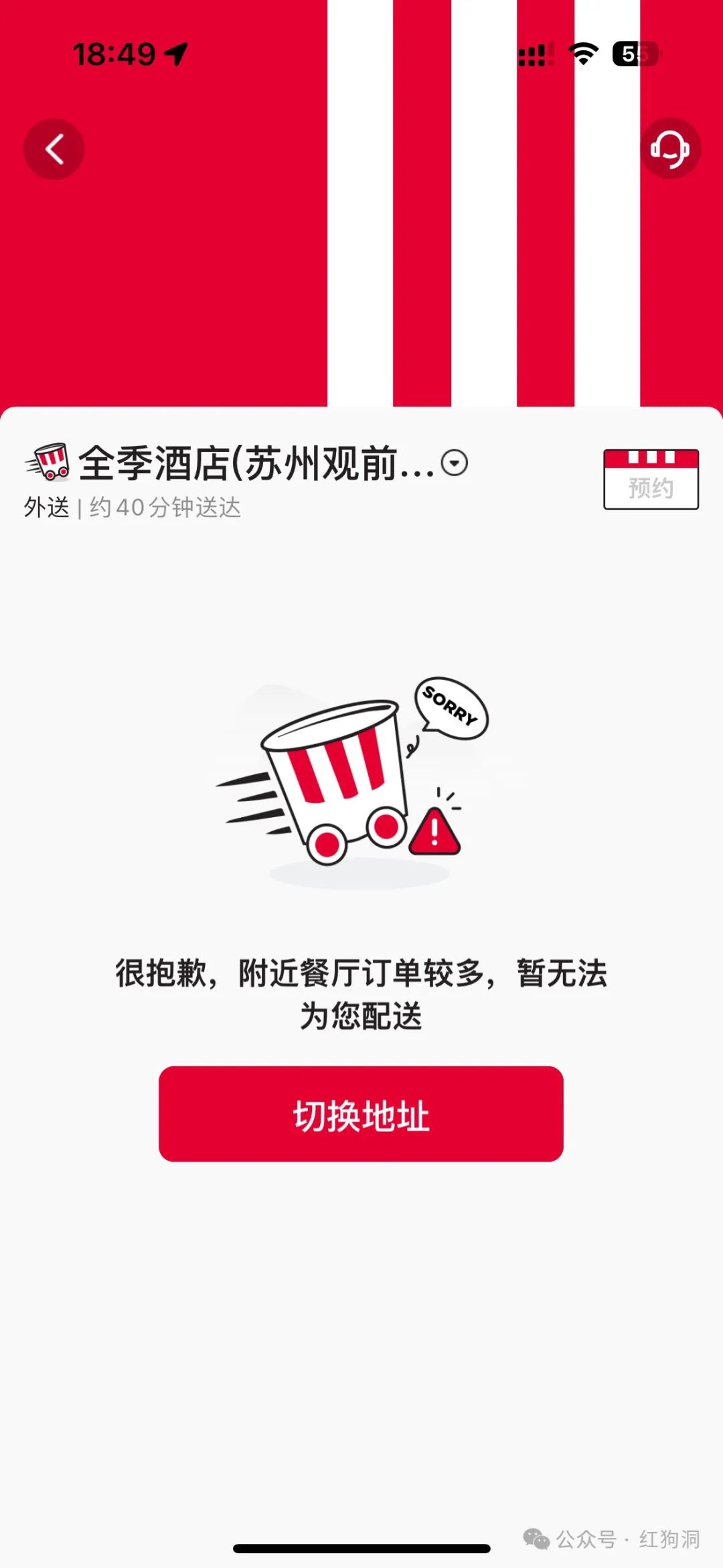Go back using the left arrow

[54, 149]
